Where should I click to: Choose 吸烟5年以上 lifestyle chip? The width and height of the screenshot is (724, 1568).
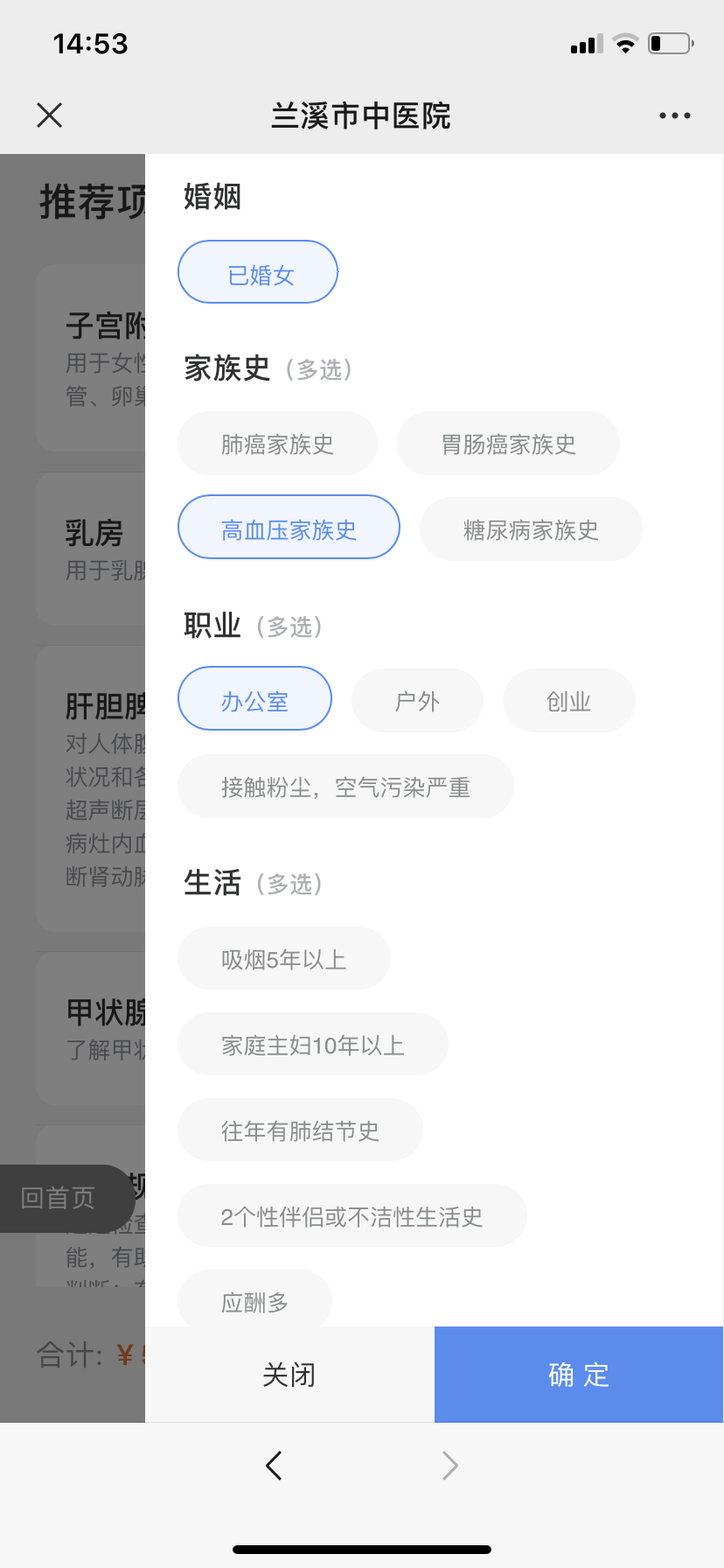coord(283,958)
